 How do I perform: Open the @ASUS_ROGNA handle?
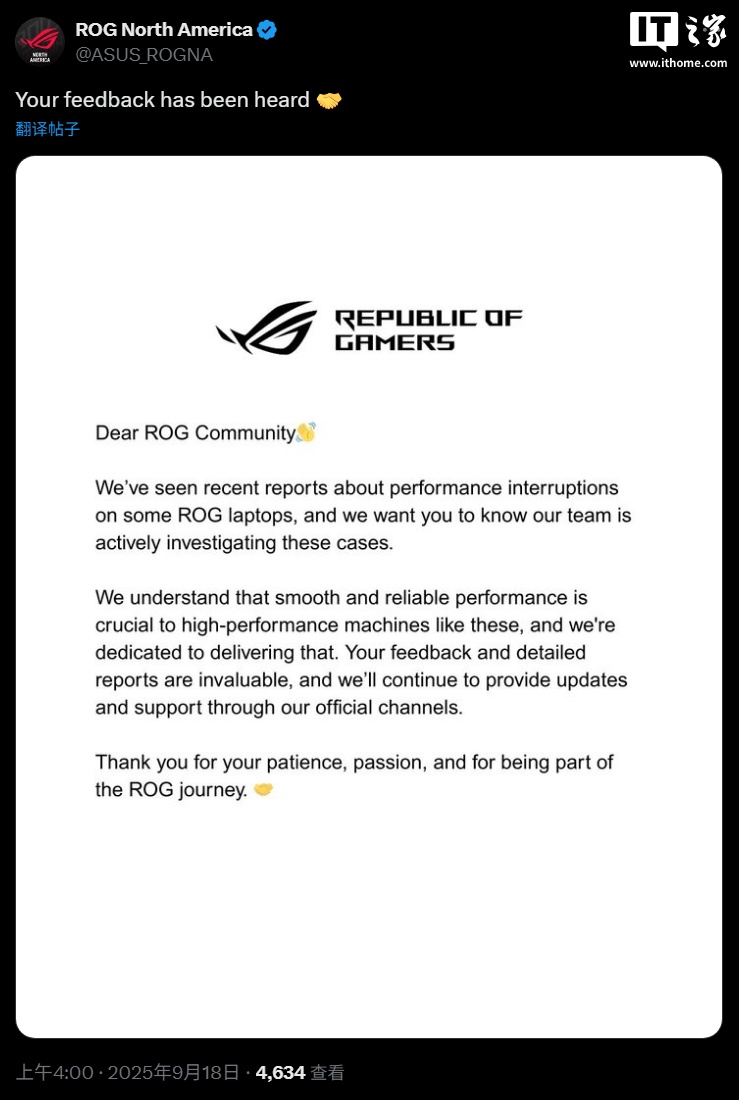coord(144,55)
